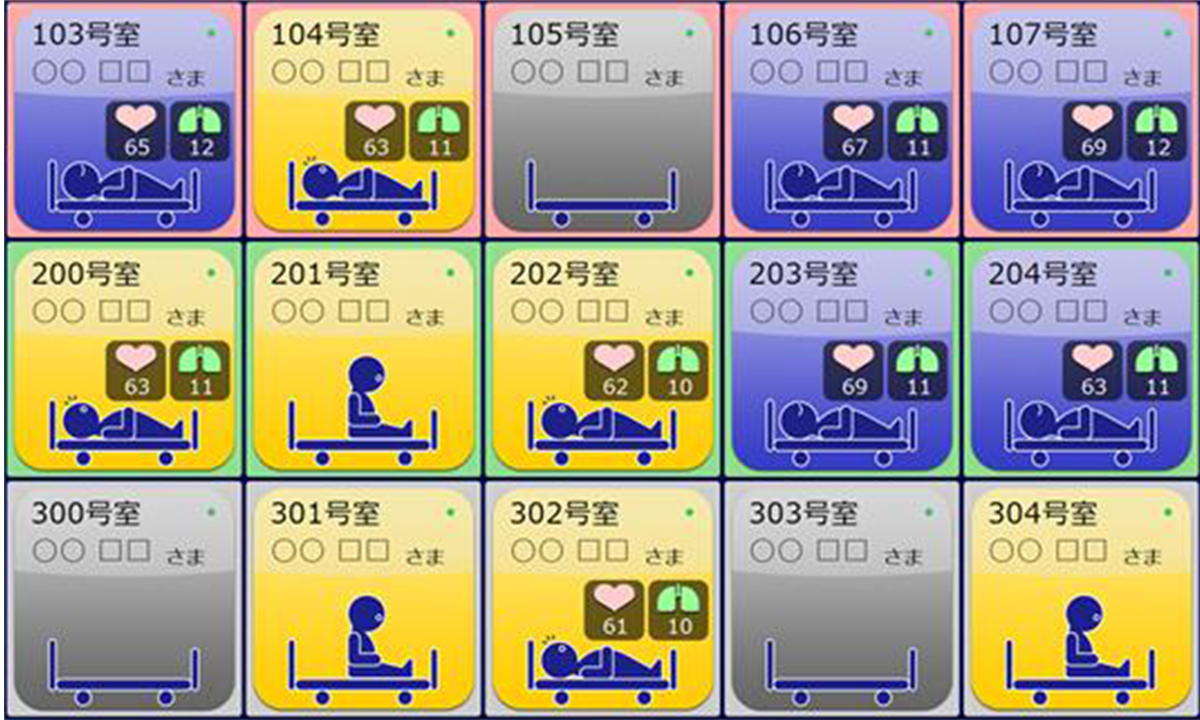This screenshot has width=1200, height=720.
Task: Open the 204号室 room card
Action: point(1080,360)
